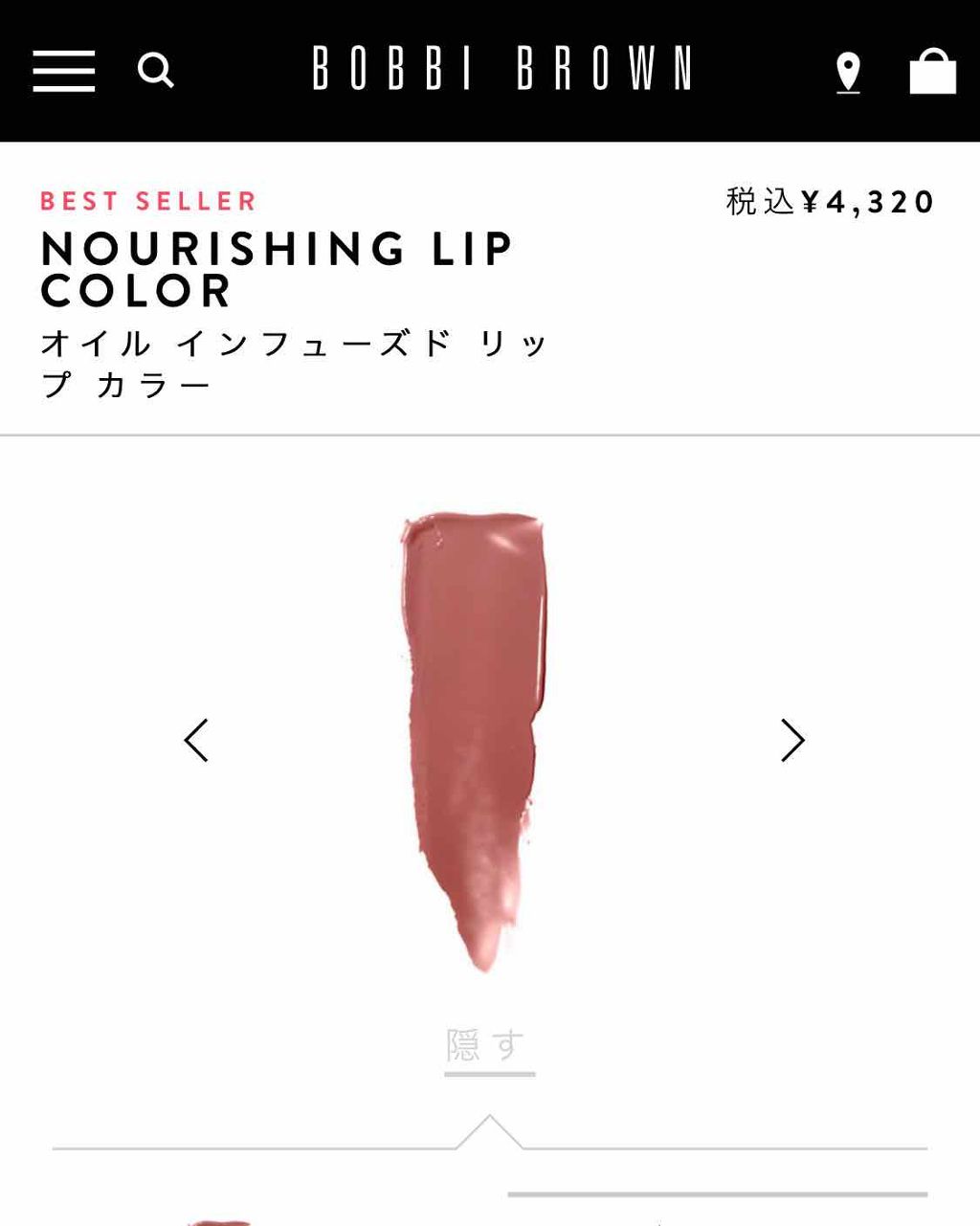The width and height of the screenshot is (980, 1226).
Task: Open the store locator pin
Action: click(x=848, y=73)
